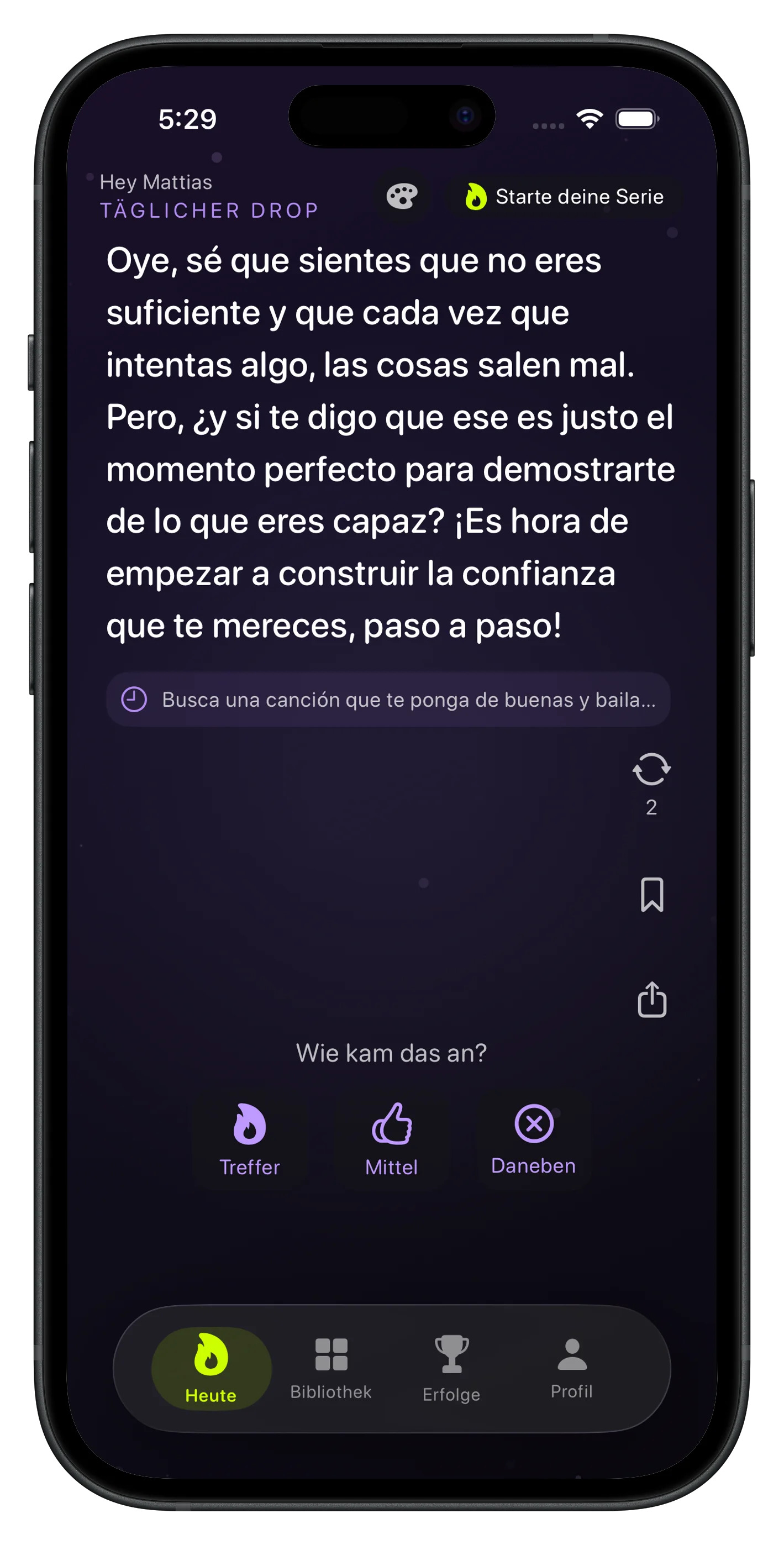Screen dimensions: 784x1545
Task: Go to the Erfolge tab
Action: coord(452,1369)
